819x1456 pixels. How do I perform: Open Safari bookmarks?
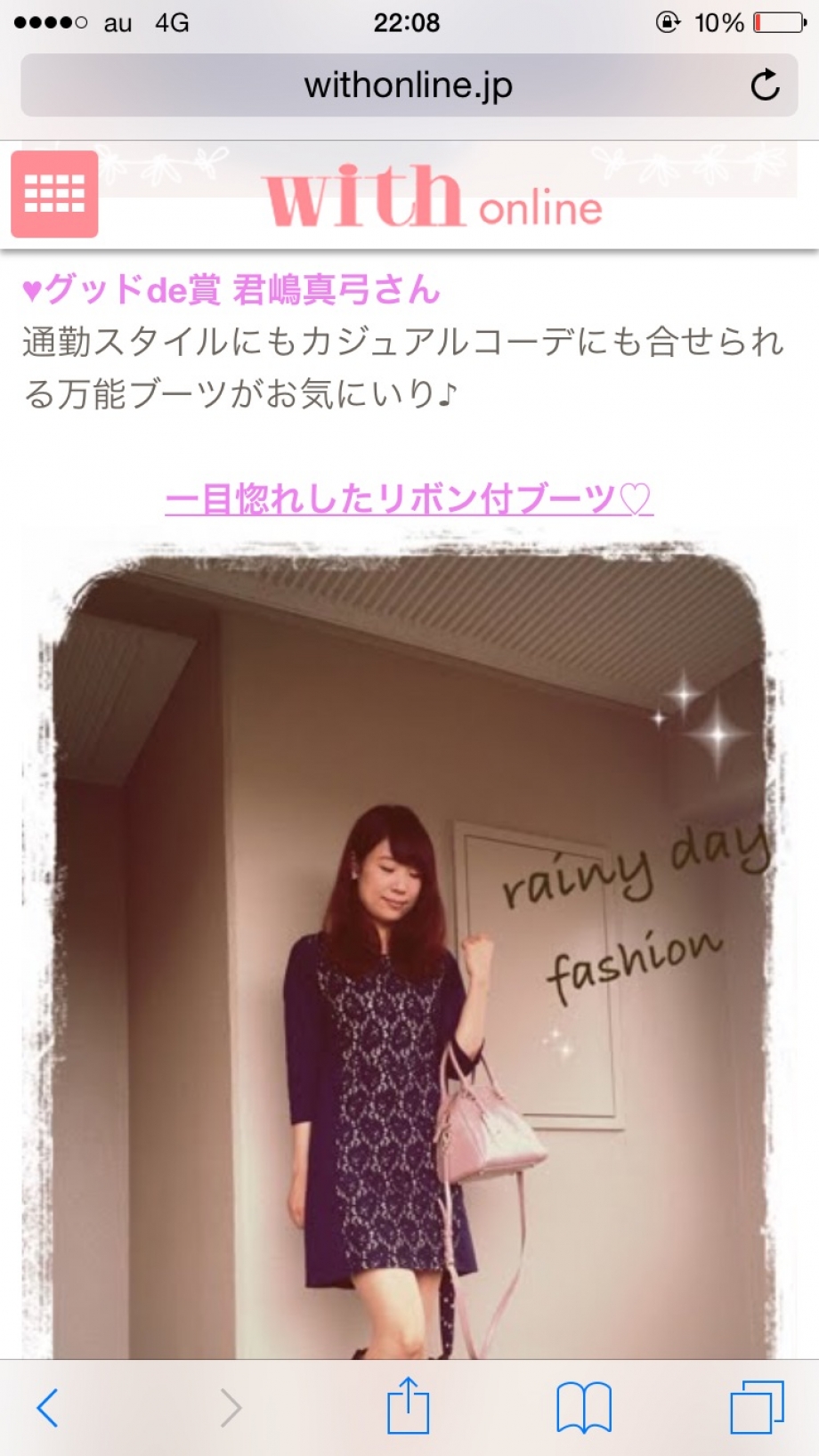point(583,1408)
